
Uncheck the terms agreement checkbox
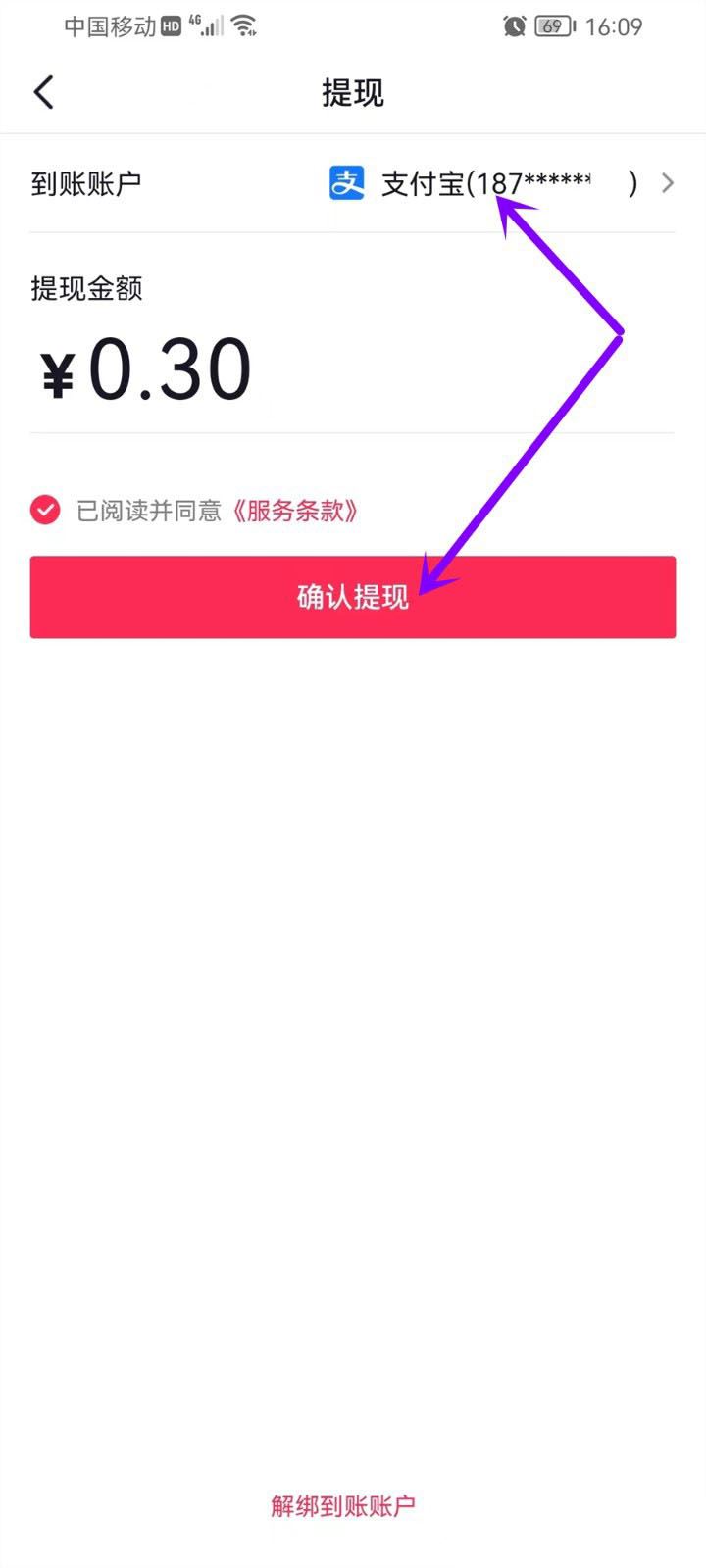click(x=44, y=510)
